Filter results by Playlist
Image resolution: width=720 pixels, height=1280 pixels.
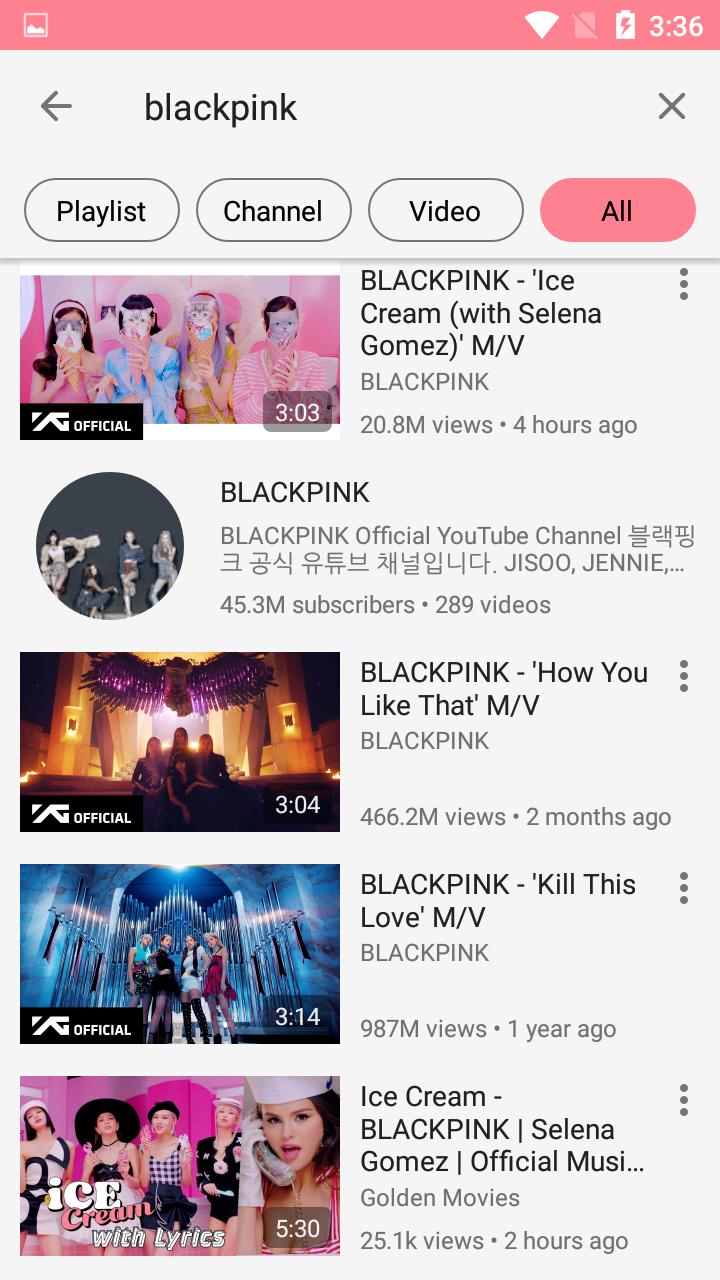click(x=101, y=211)
